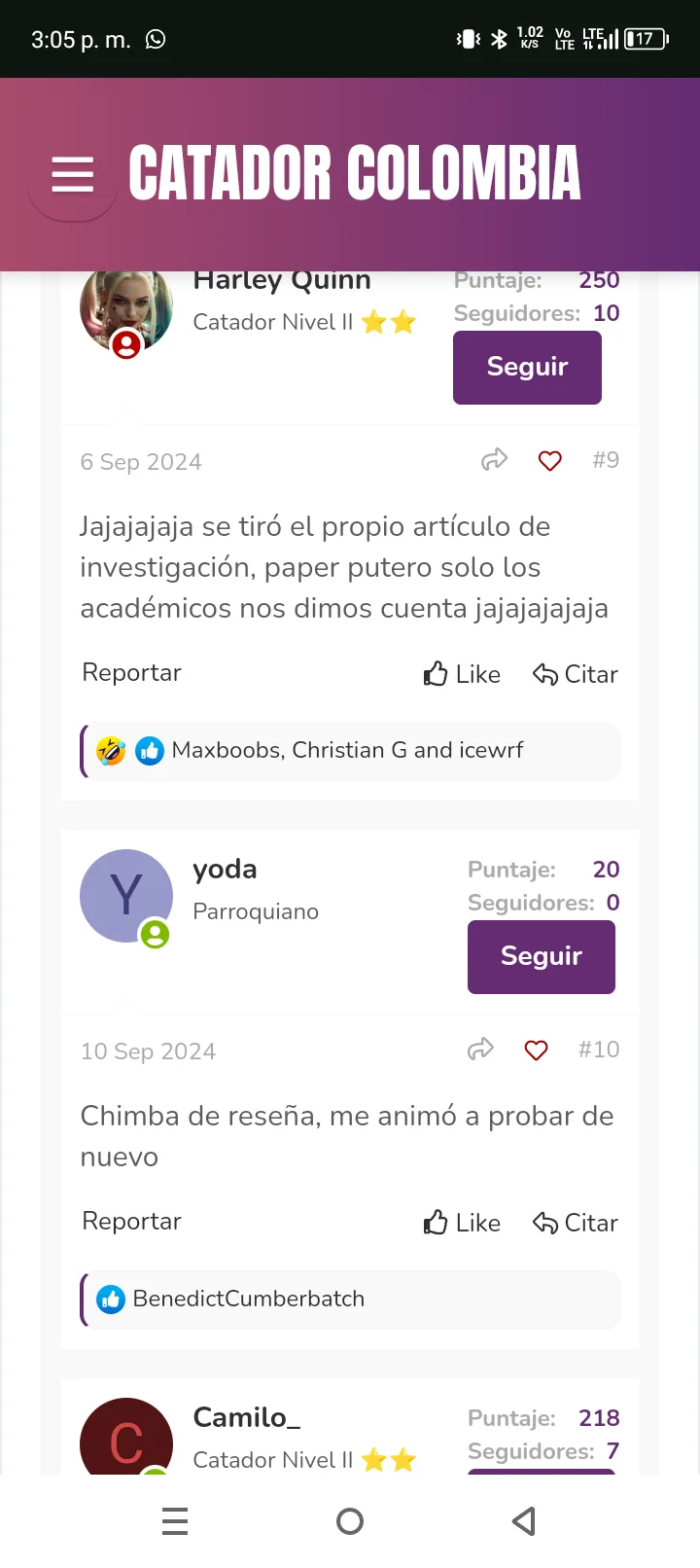Share post #9 by Harley Quinn
The width and height of the screenshot is (700, 1568).
[495, 460]
